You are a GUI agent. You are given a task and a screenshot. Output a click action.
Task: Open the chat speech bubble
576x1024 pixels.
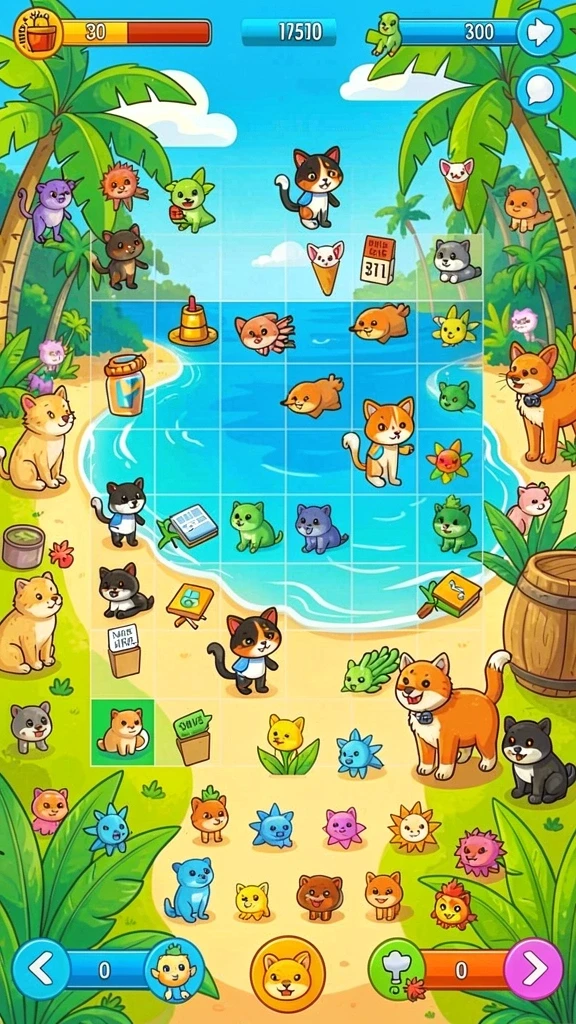[539, 90]
